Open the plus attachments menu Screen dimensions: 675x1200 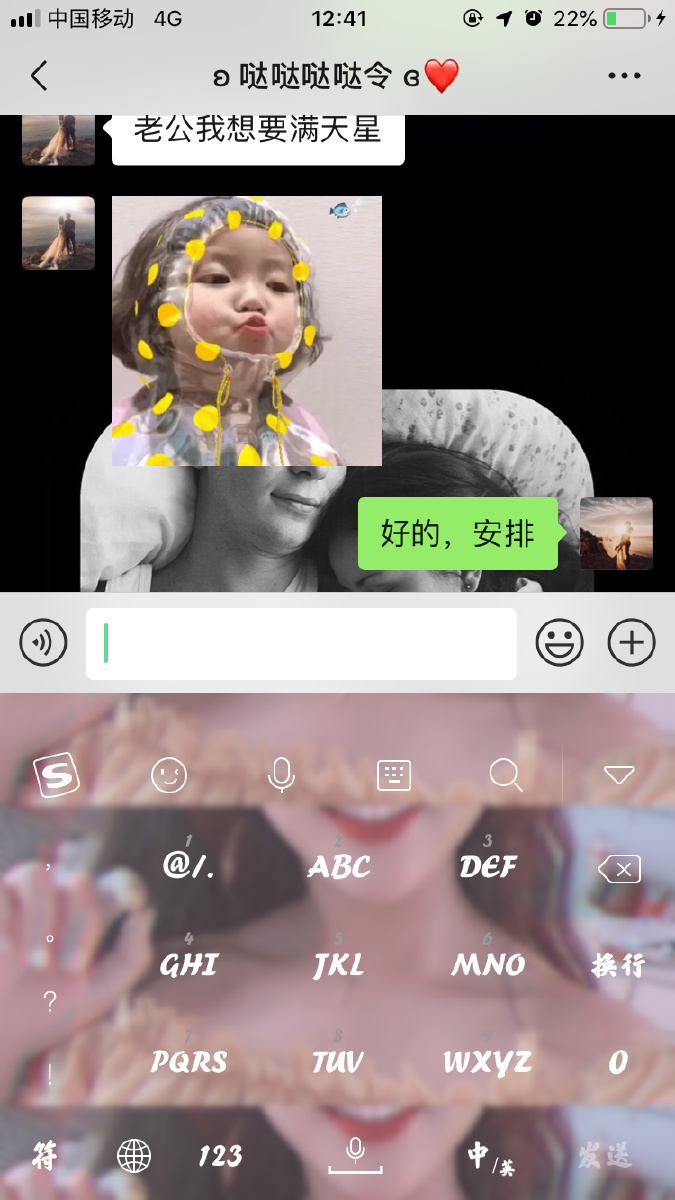pyautogui.click(x=631, y=643)
